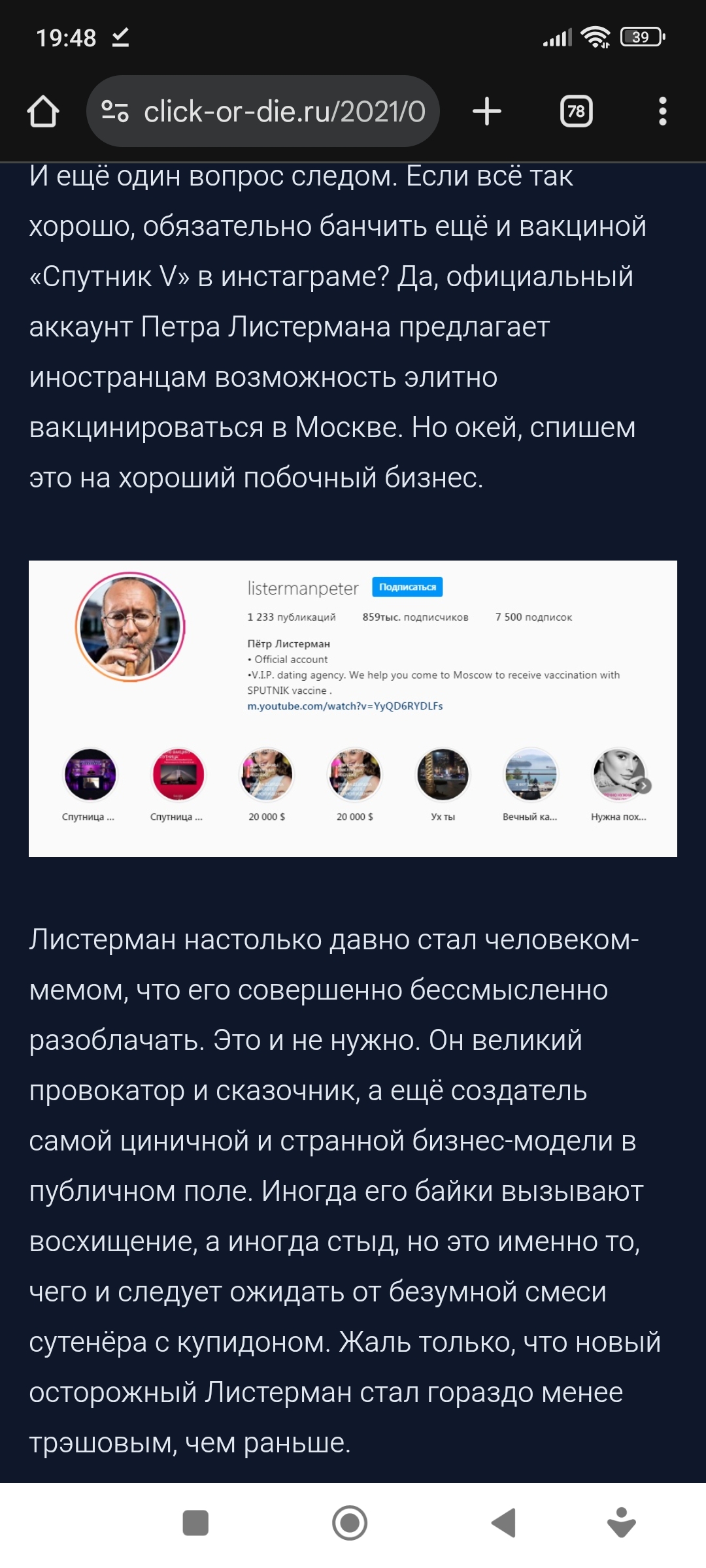View site info icon in address bar
This screenshot has width=706, height=1568.
115,111
